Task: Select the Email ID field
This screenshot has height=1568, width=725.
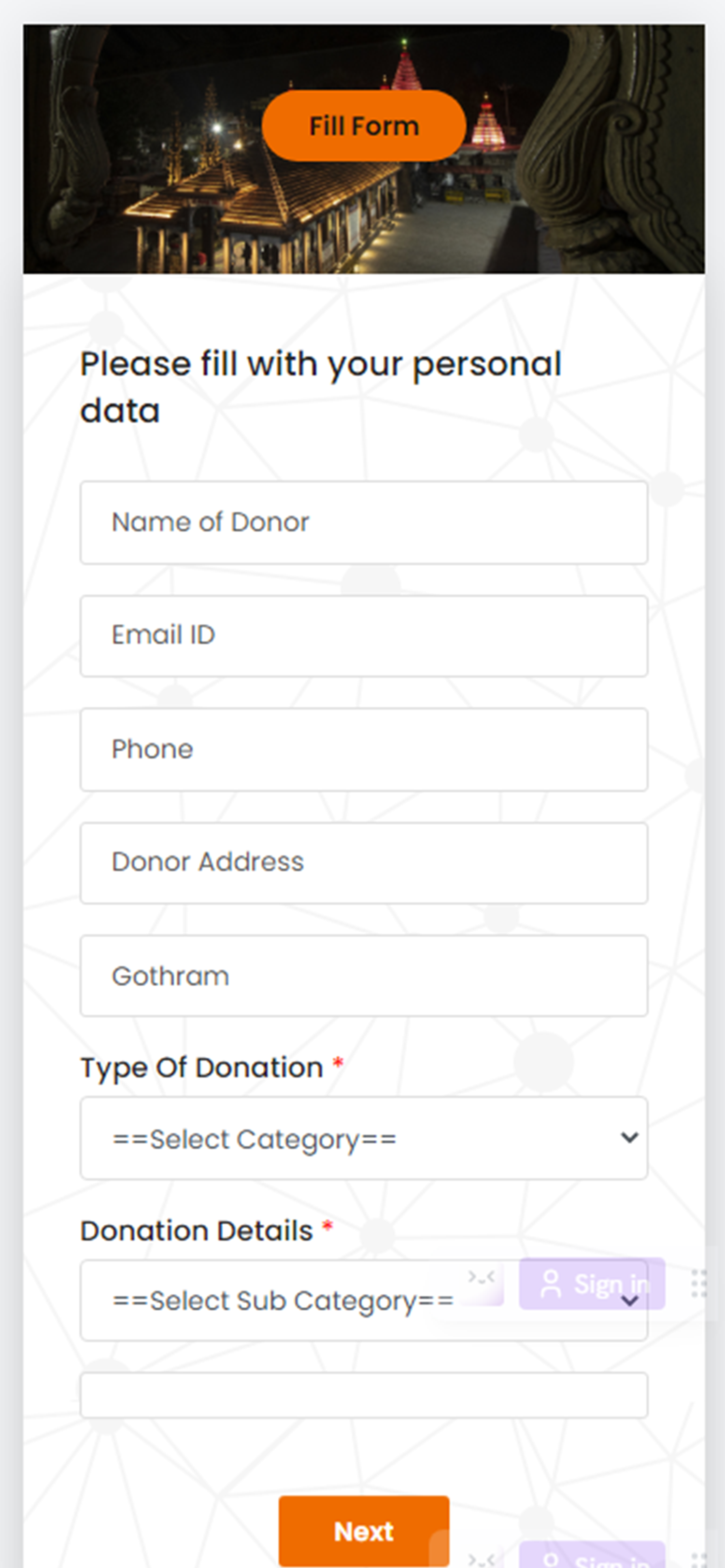Action: tap(364, 635)
